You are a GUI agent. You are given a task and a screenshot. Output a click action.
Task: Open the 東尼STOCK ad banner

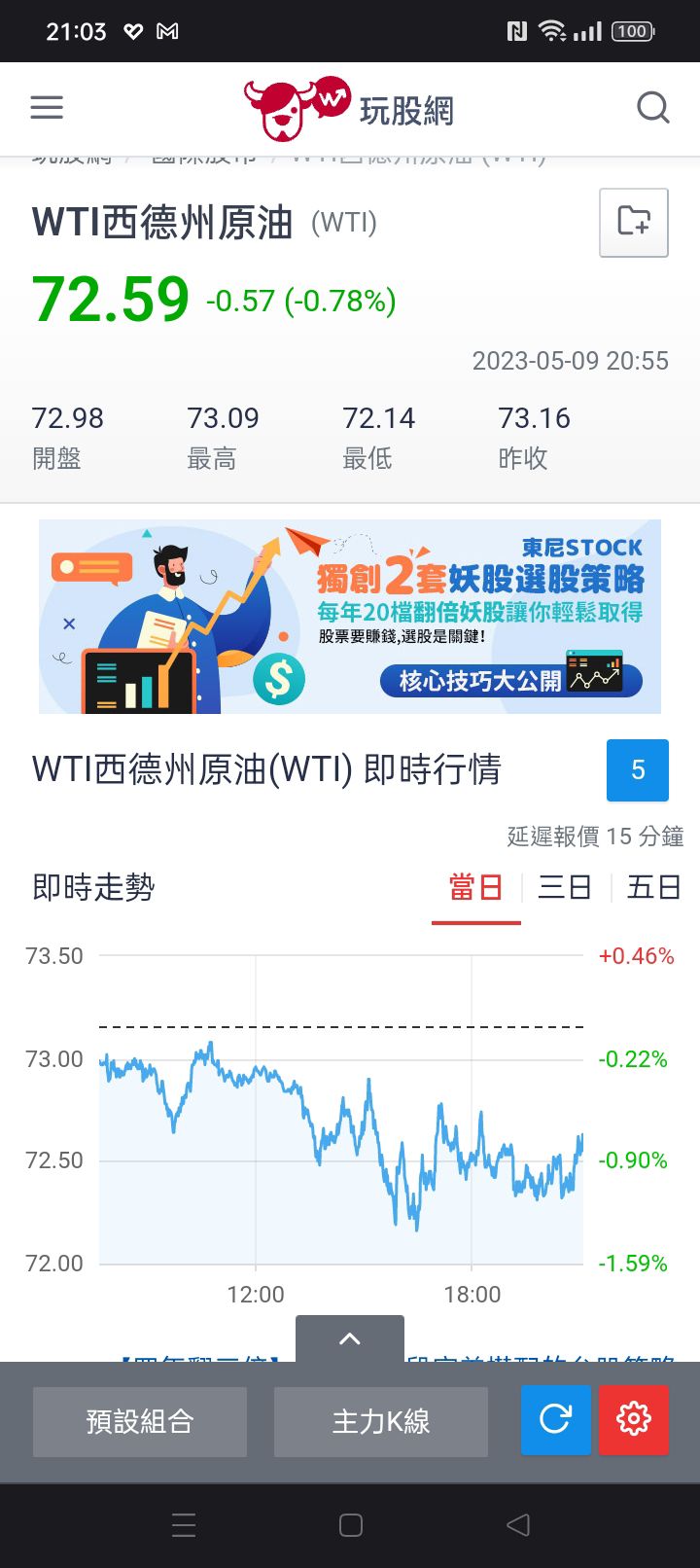point(350,617)
